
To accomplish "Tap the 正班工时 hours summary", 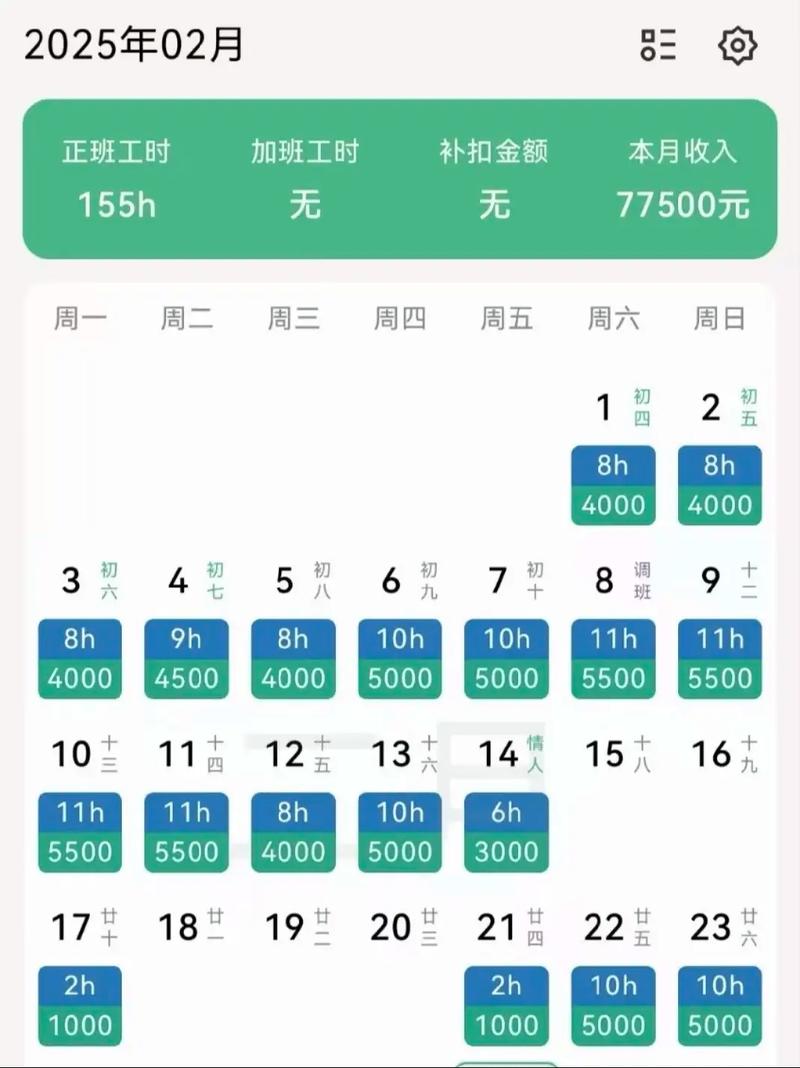I will [115, 180].
